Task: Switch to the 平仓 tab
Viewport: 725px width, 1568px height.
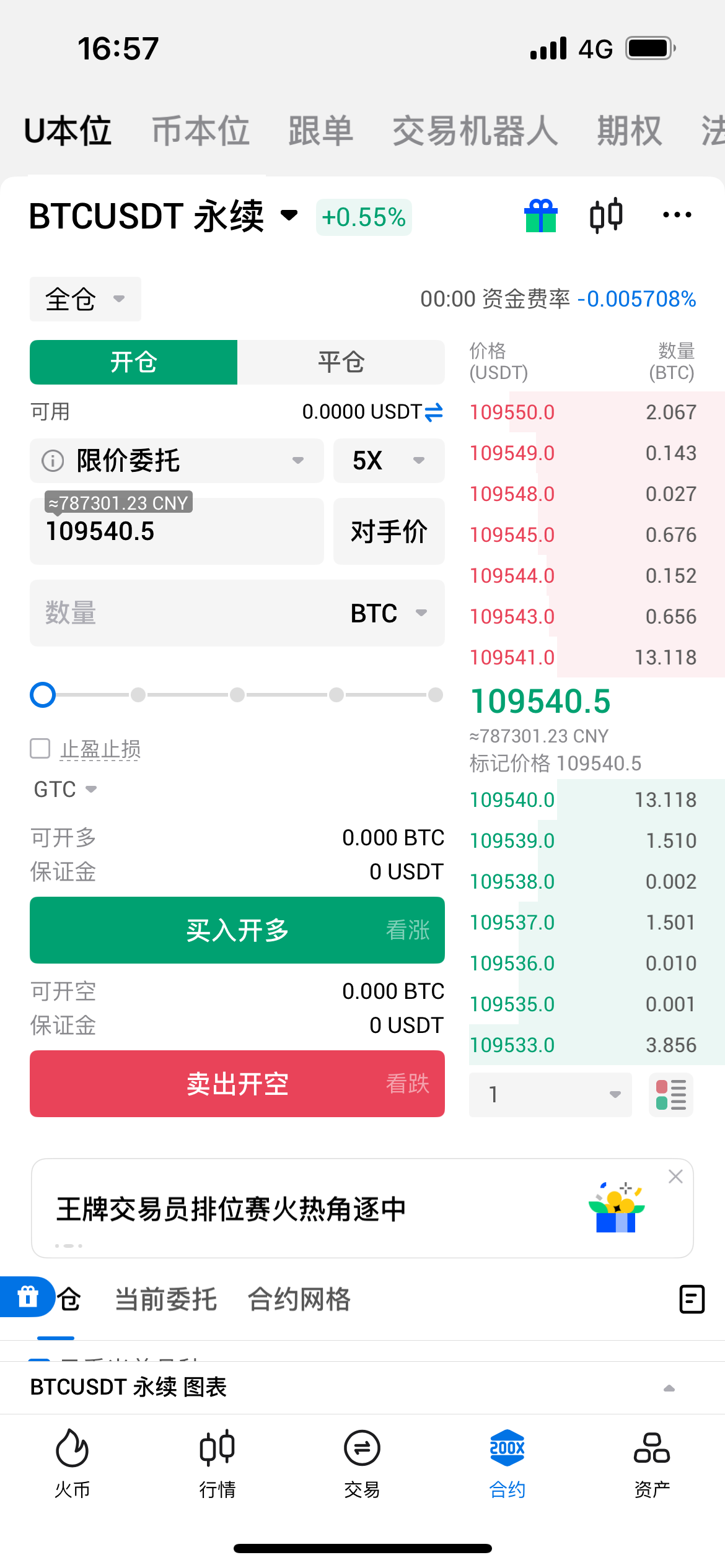Action: pyautogui.click(x=341, y=362)
